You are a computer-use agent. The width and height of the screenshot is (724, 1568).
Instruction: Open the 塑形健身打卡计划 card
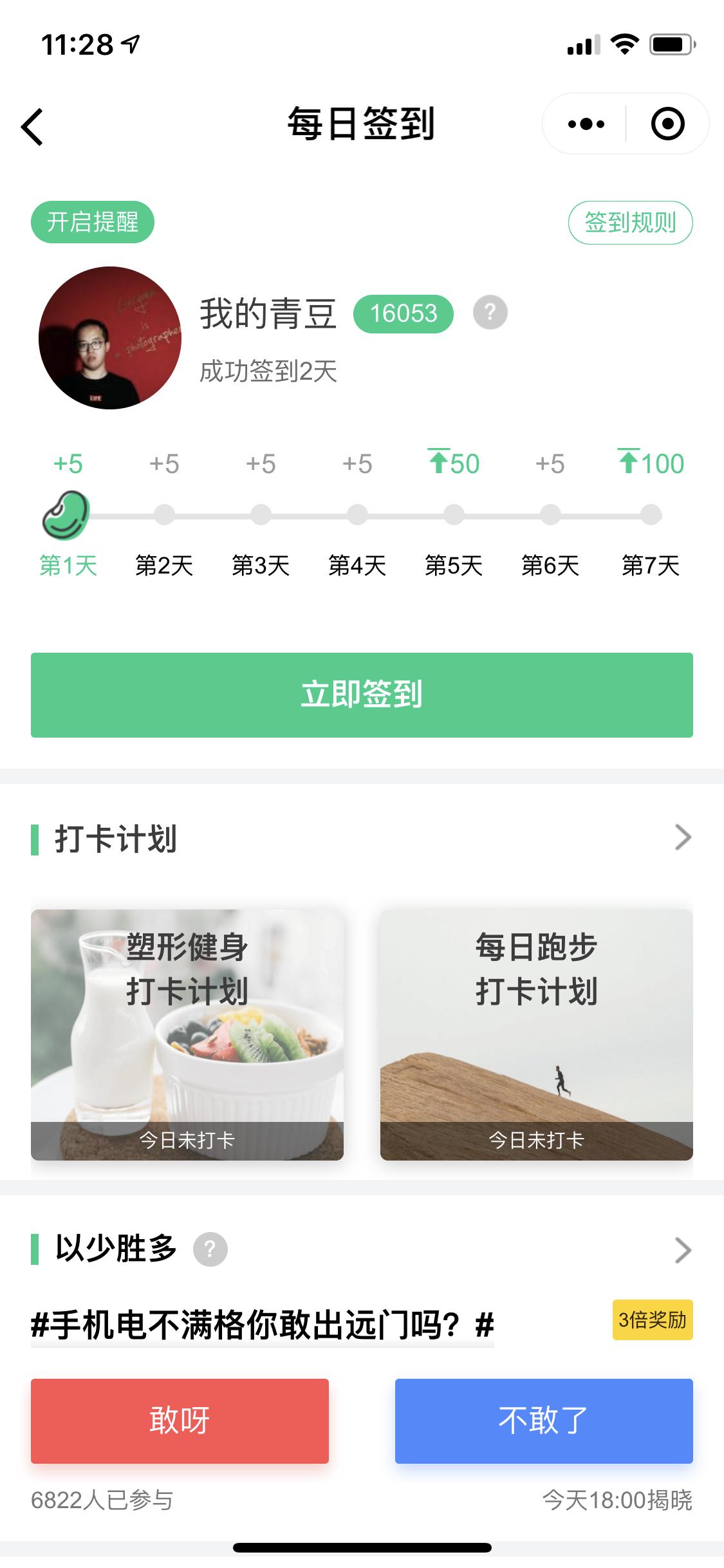click(187, 1034)
